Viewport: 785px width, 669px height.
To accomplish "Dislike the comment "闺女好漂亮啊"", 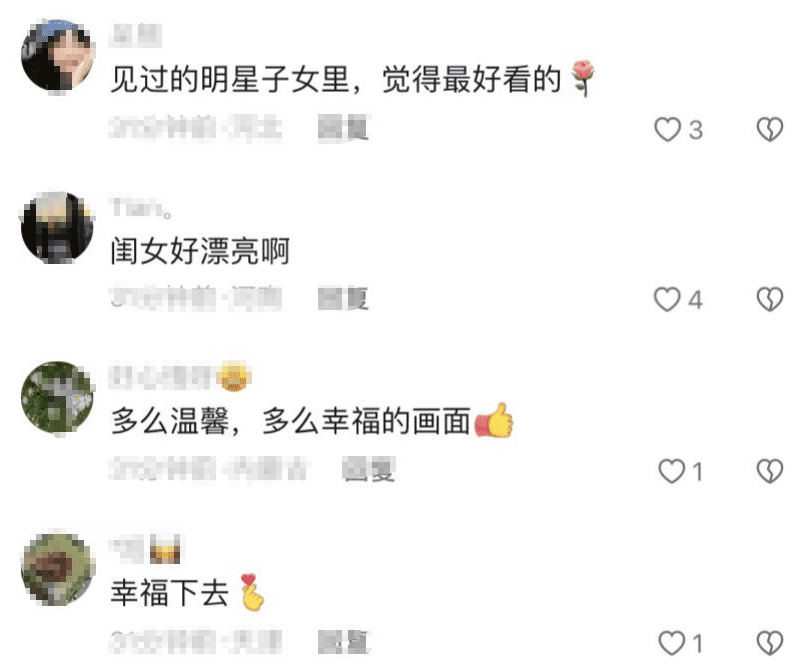I will [768, 298].
